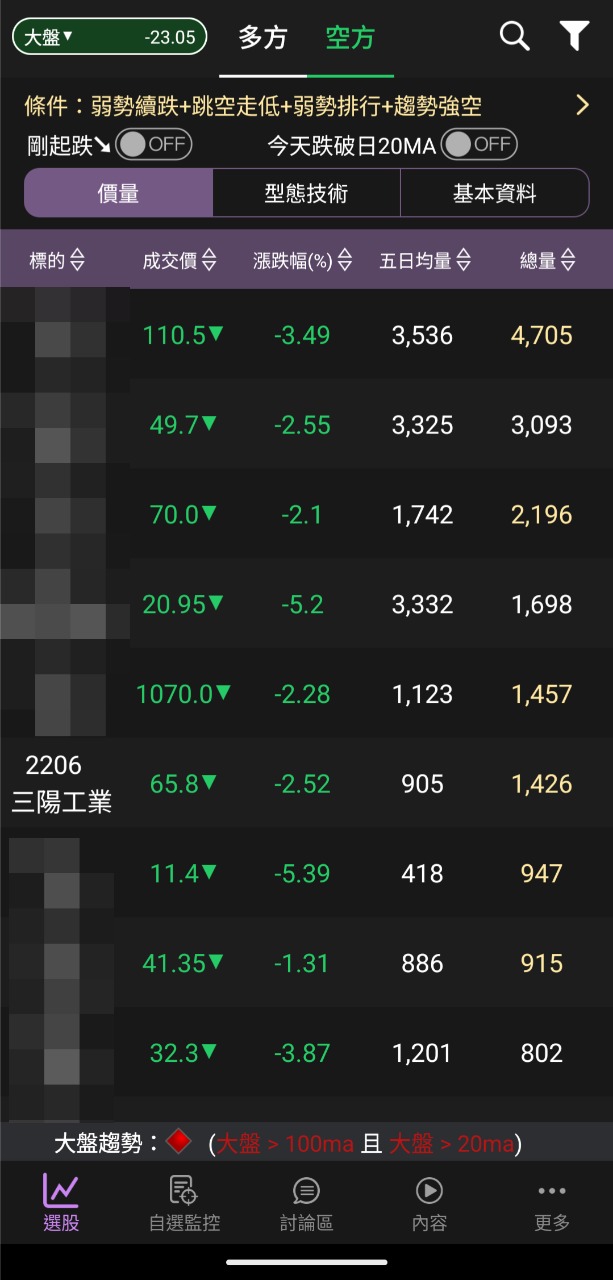Toggle the 剛起跌 switch on

click(x=154, y=145)
